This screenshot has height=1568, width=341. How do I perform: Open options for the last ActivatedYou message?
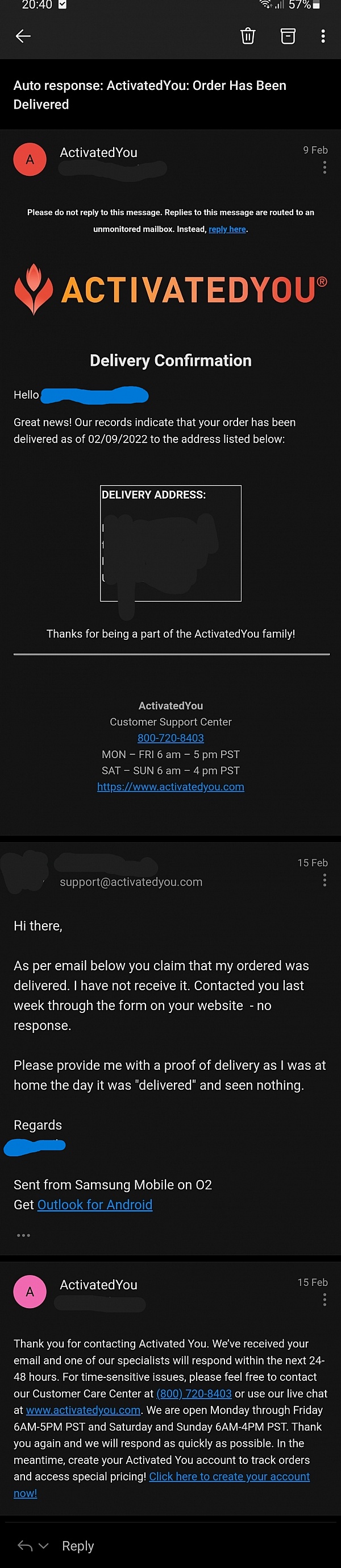tap(325, 1300)
